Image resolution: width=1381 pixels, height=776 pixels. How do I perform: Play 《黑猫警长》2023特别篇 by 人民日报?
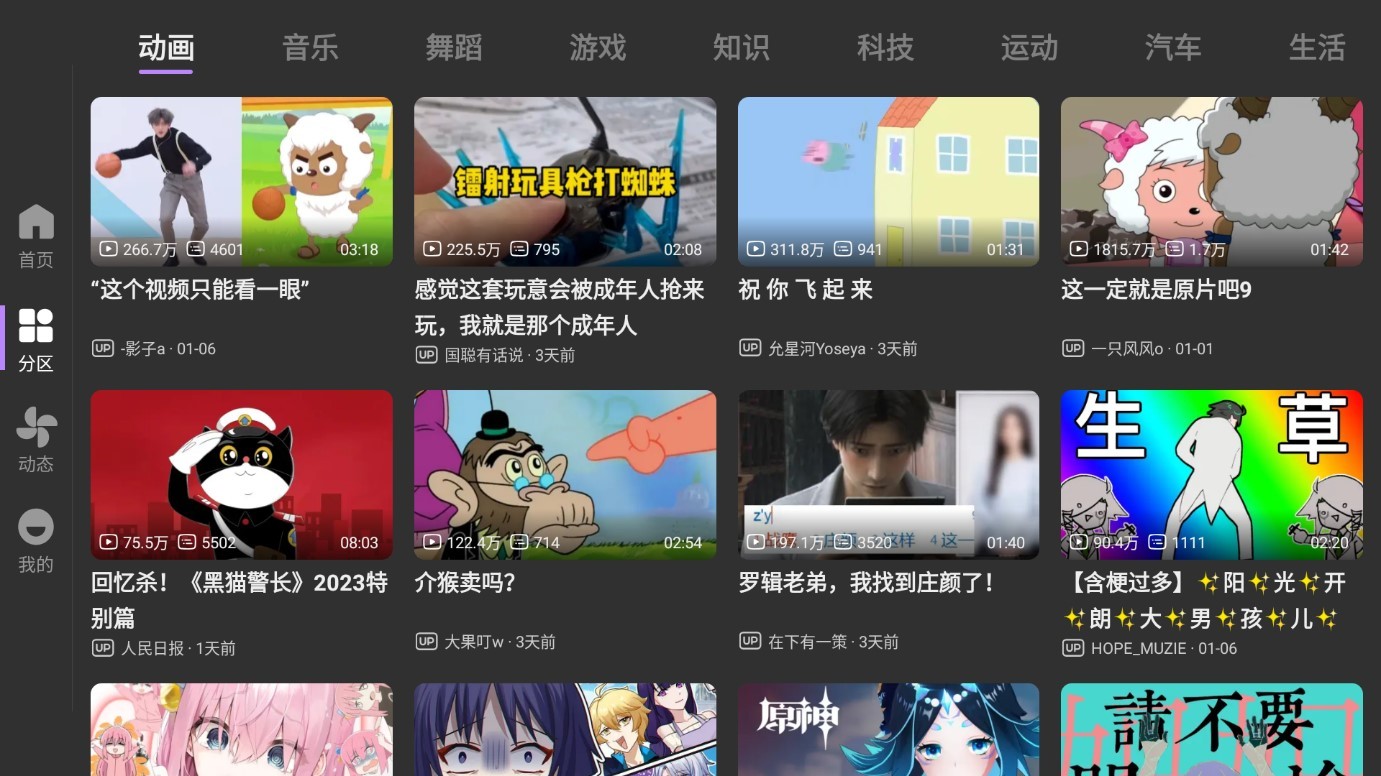[241, 474]
